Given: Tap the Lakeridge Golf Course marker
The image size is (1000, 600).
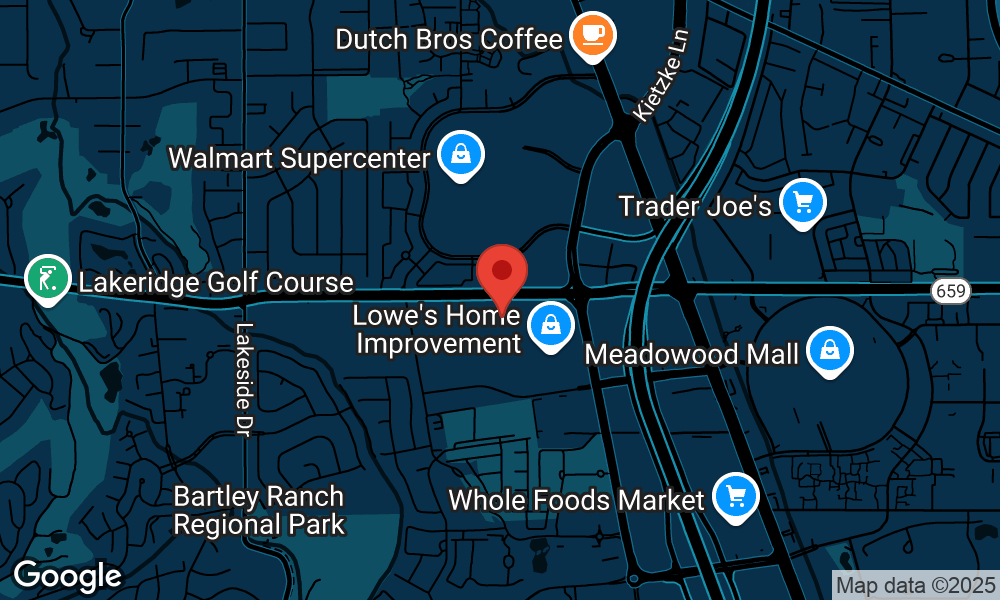Looking at the screenshot, I should [47, 279].
